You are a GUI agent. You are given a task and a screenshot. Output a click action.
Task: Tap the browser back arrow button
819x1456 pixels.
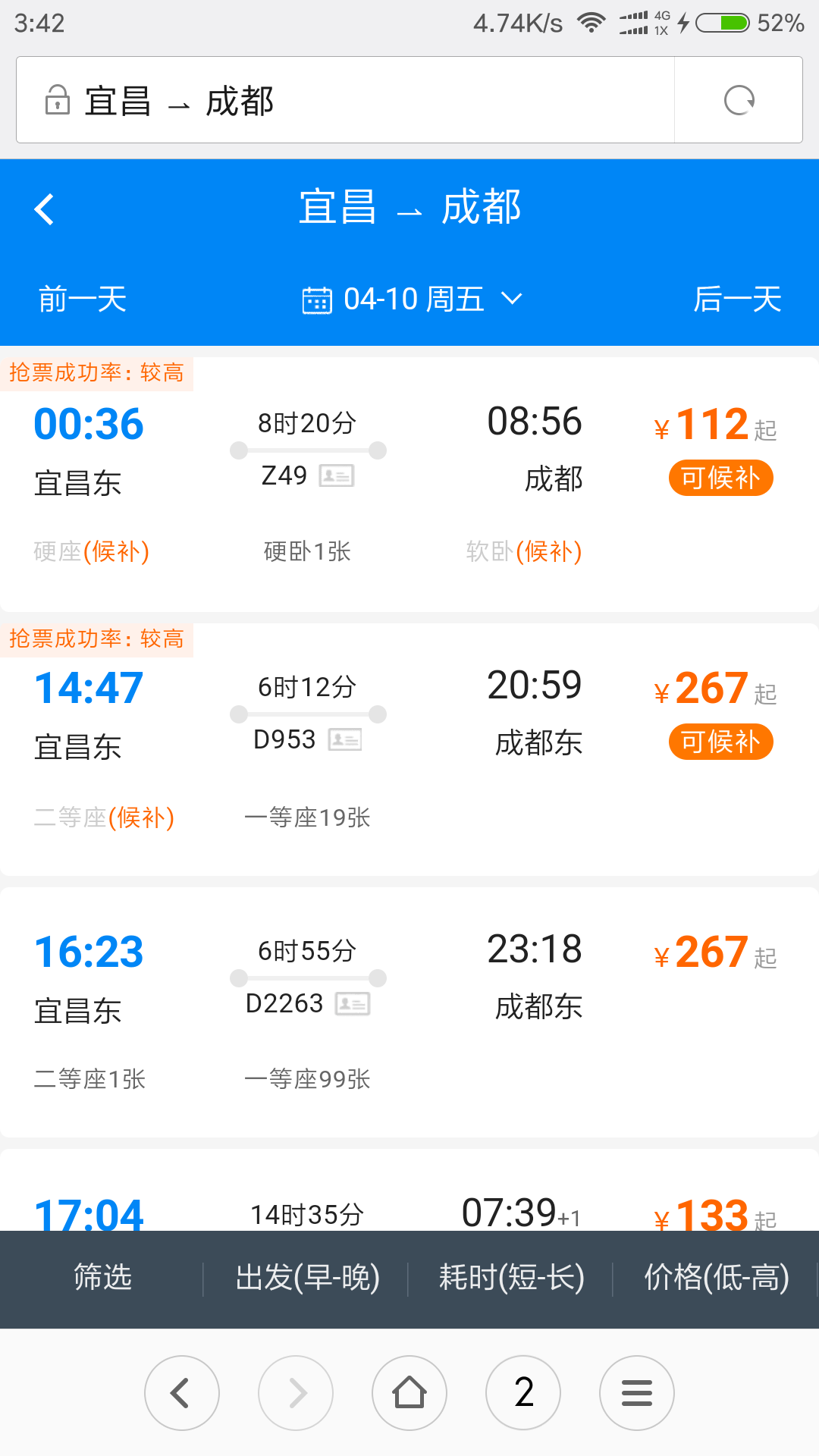point(182,1393)
